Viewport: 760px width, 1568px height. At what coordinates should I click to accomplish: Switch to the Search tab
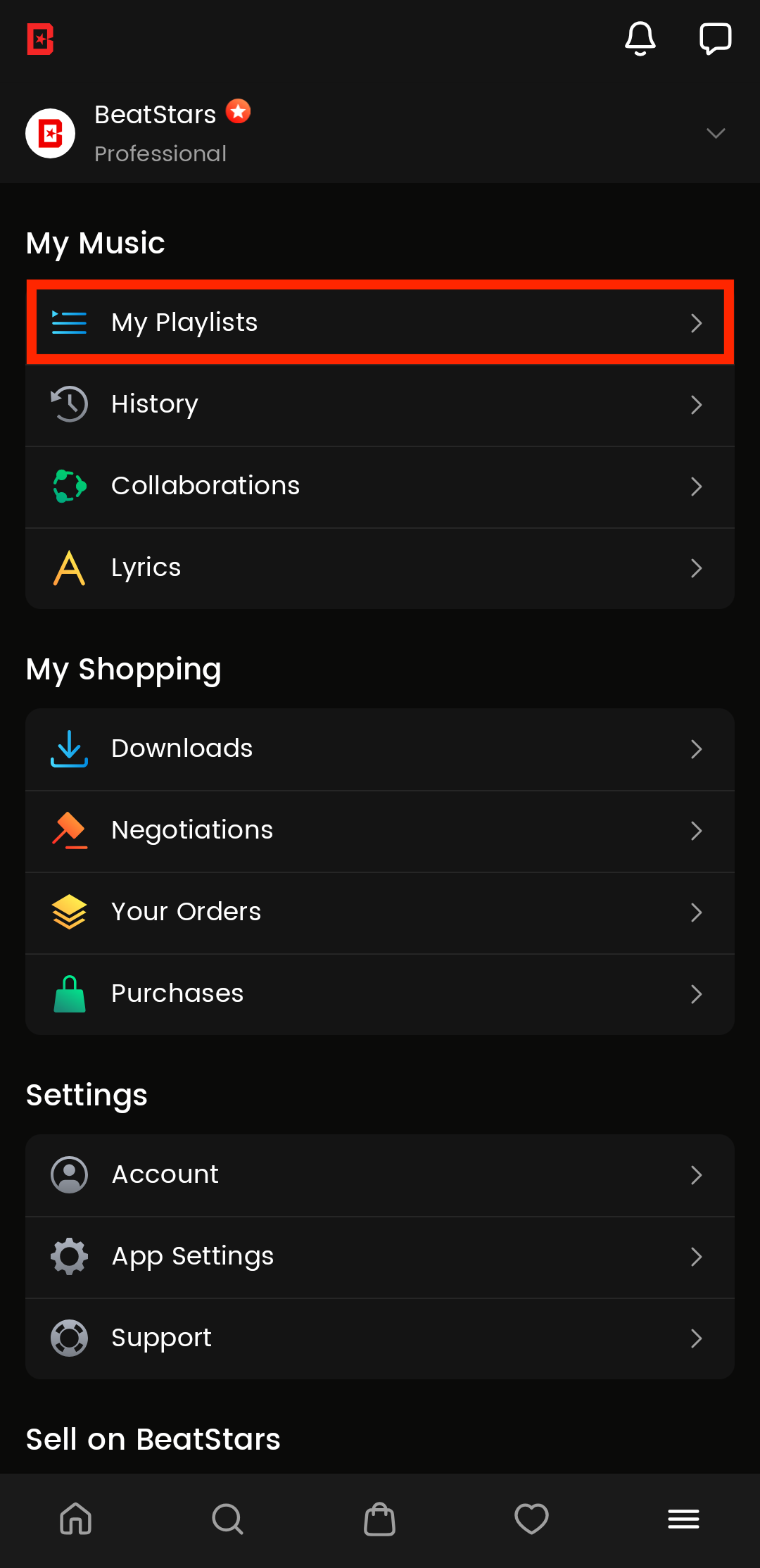pyautogui.click(x=228, y=1519)
